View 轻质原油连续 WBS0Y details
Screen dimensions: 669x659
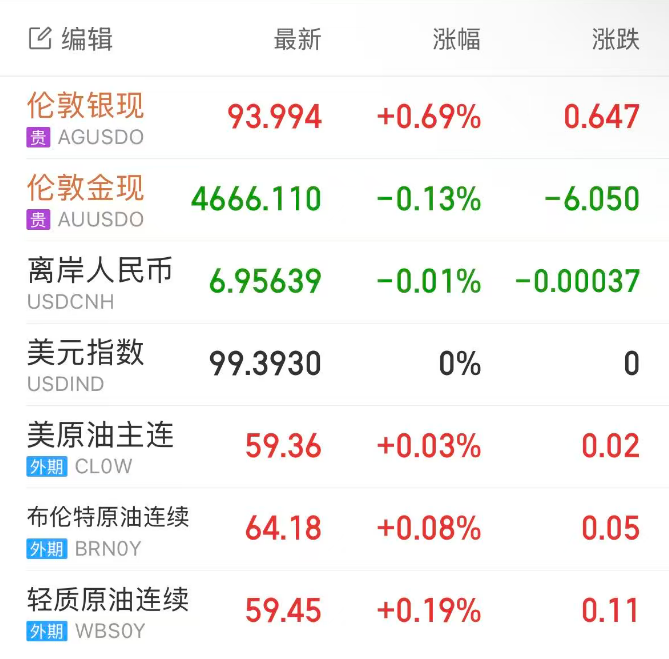pyautogui.click(x=108, y=610)
